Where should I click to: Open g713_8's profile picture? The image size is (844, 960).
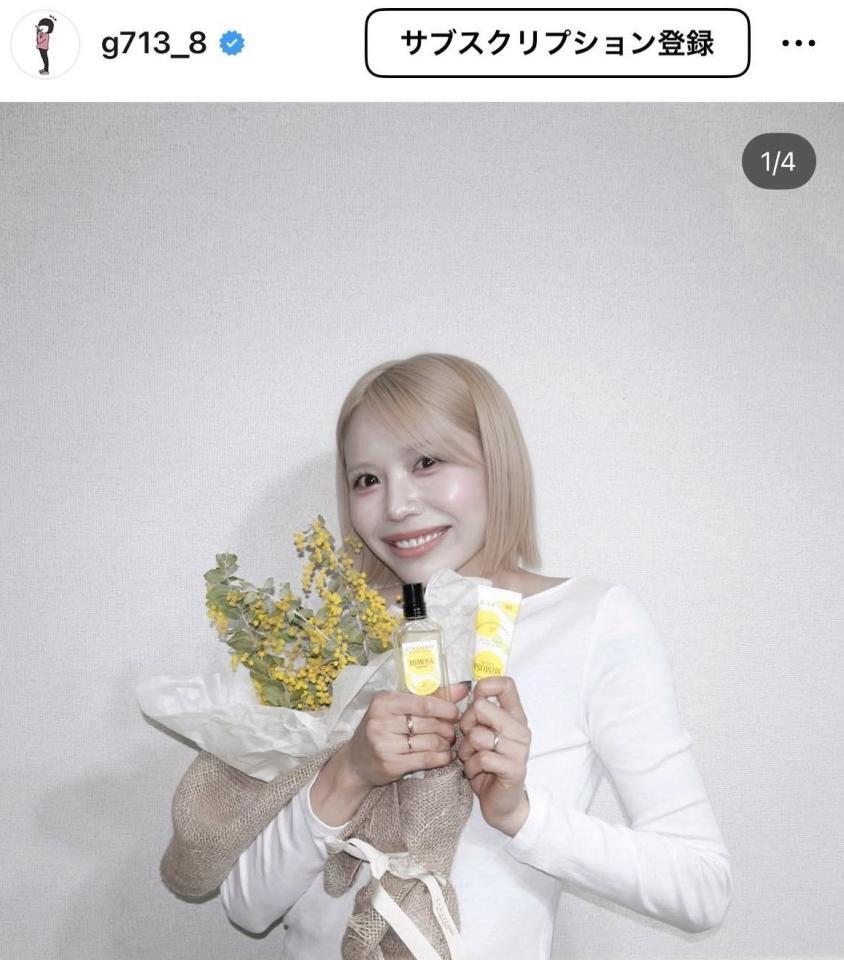tap(45, 45)
